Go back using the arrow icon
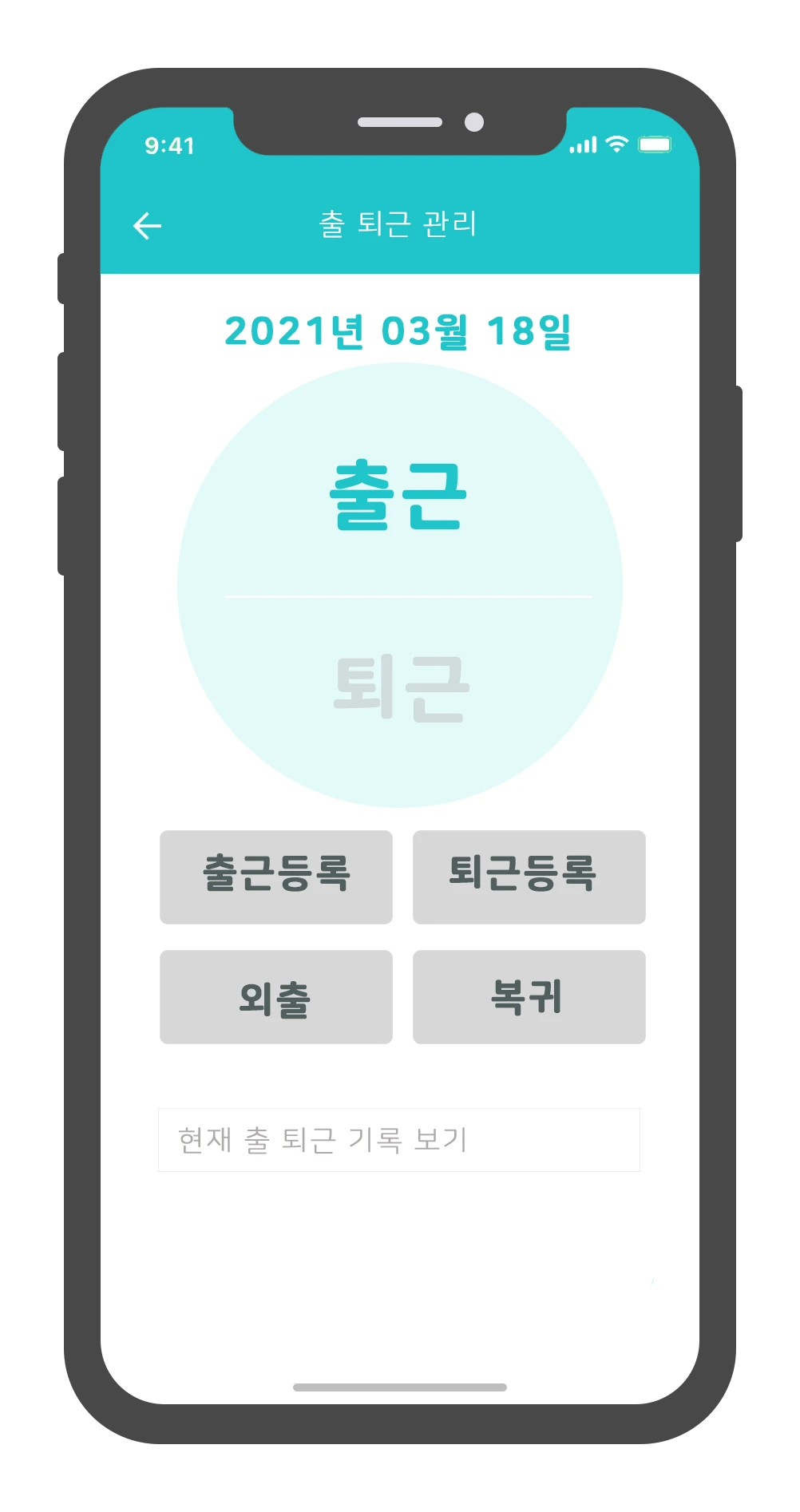Image resolution: width=800 pixels, height=1512 pixels. pyautogui.click(x=147, y=226)
